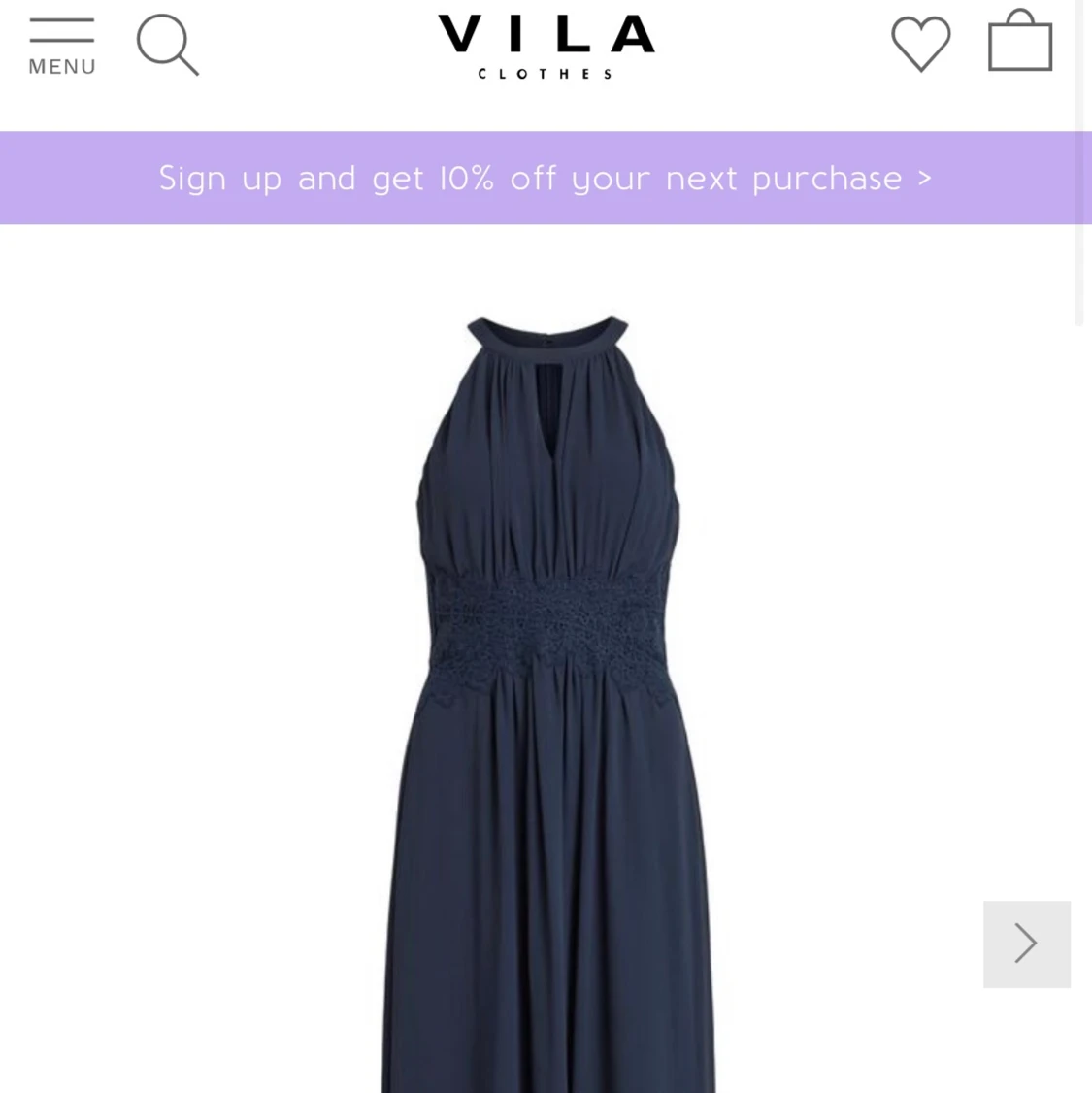
Task: Go to Vila Clothes homepage logo
Action: coord(546,45)
